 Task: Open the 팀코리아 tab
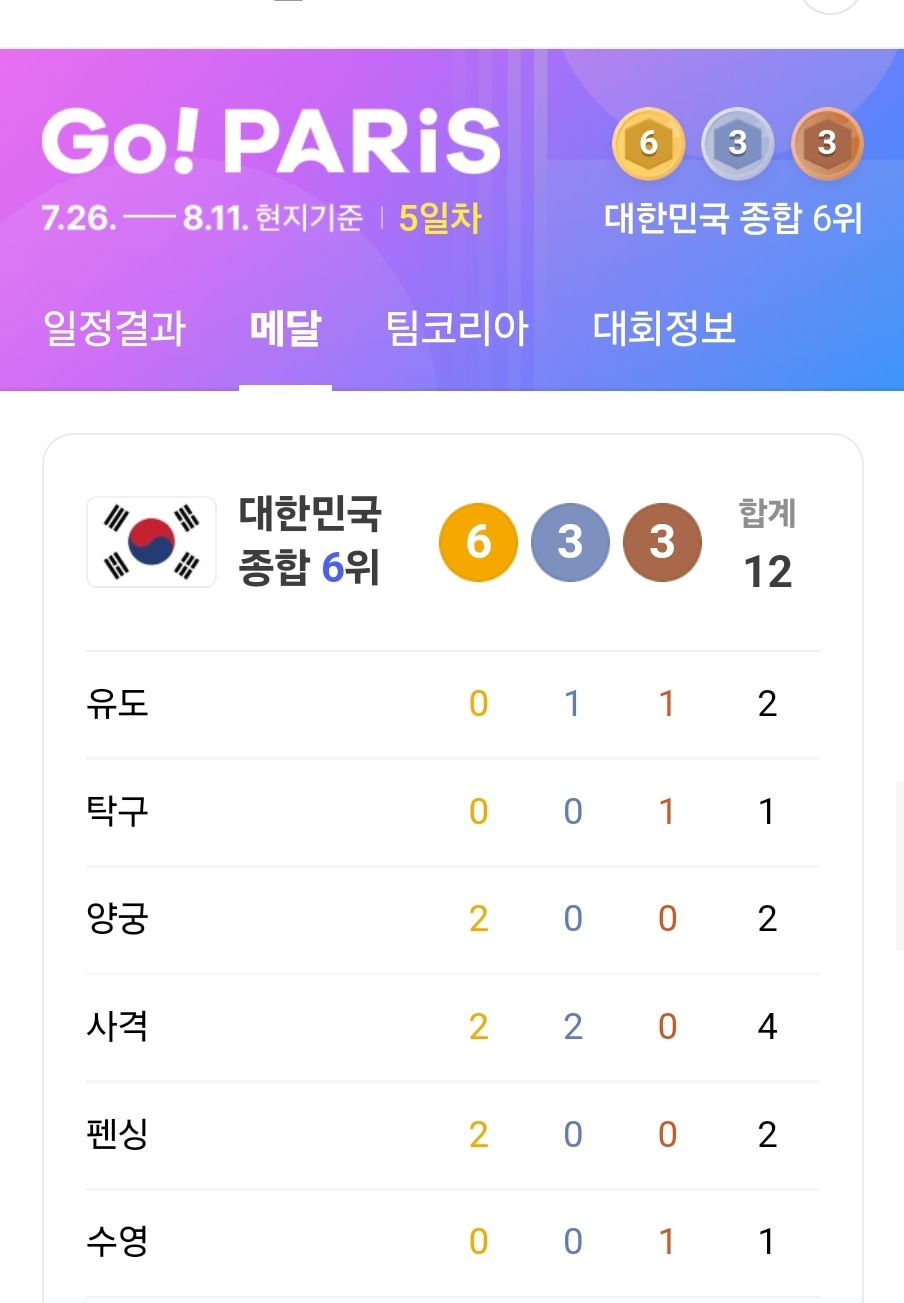456,328
